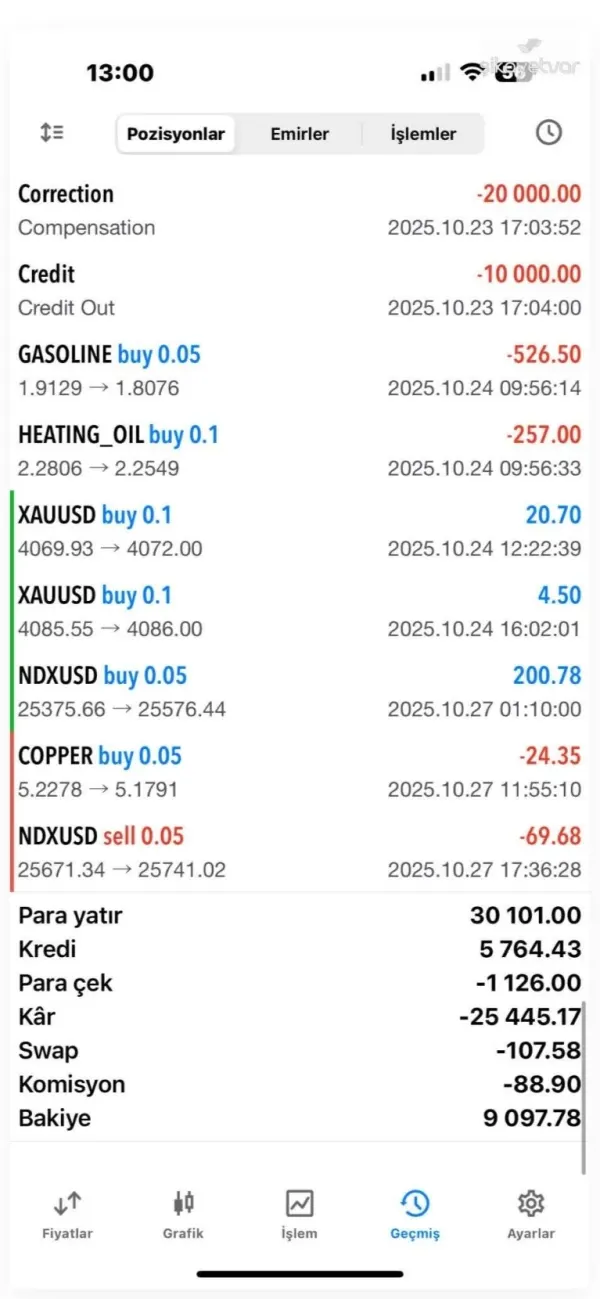Expand the HEATING_OIL buy 0.1 position
Screen dimensions: 600x1299
299,450
